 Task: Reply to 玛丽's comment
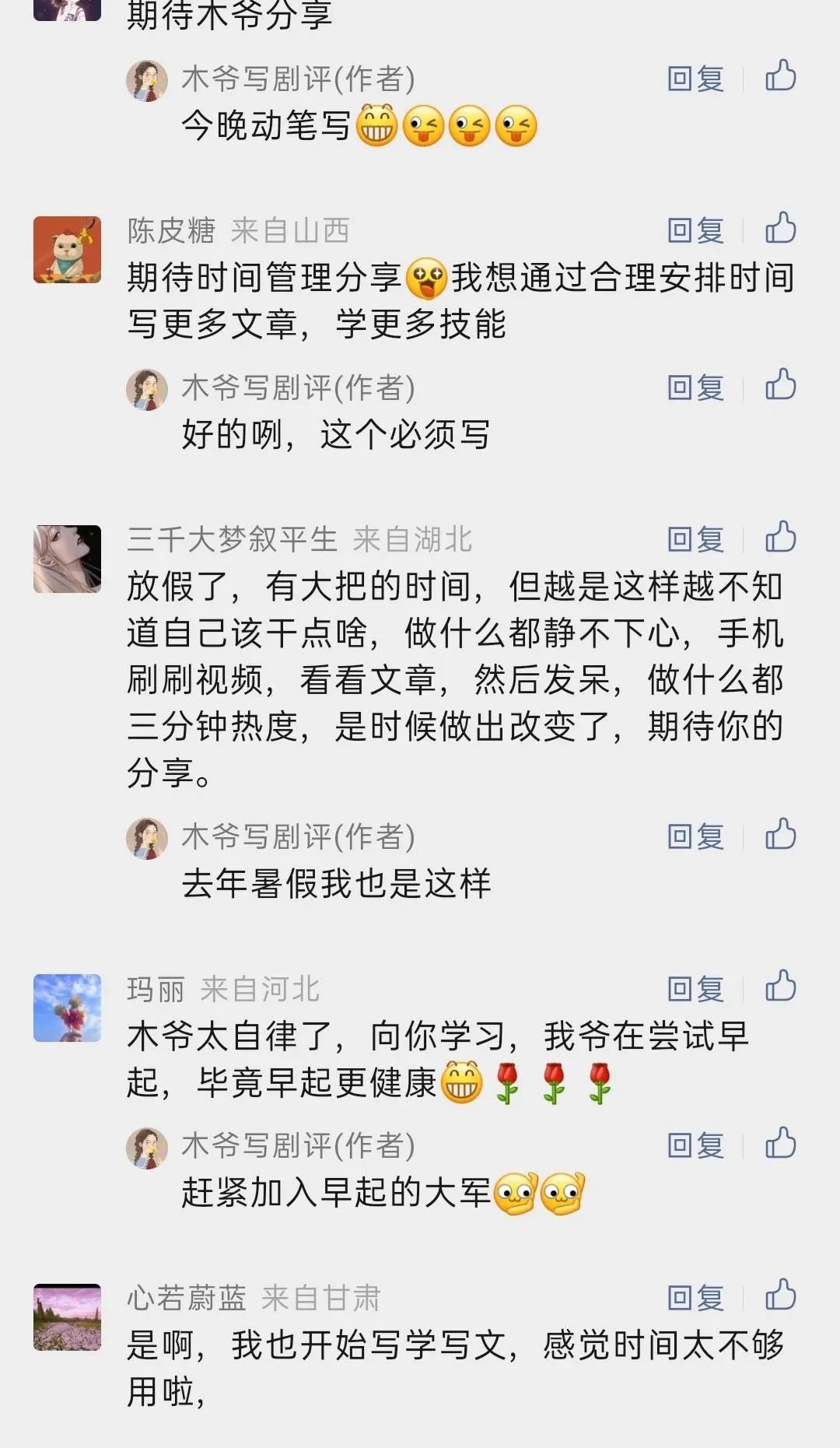coord(694,990)
